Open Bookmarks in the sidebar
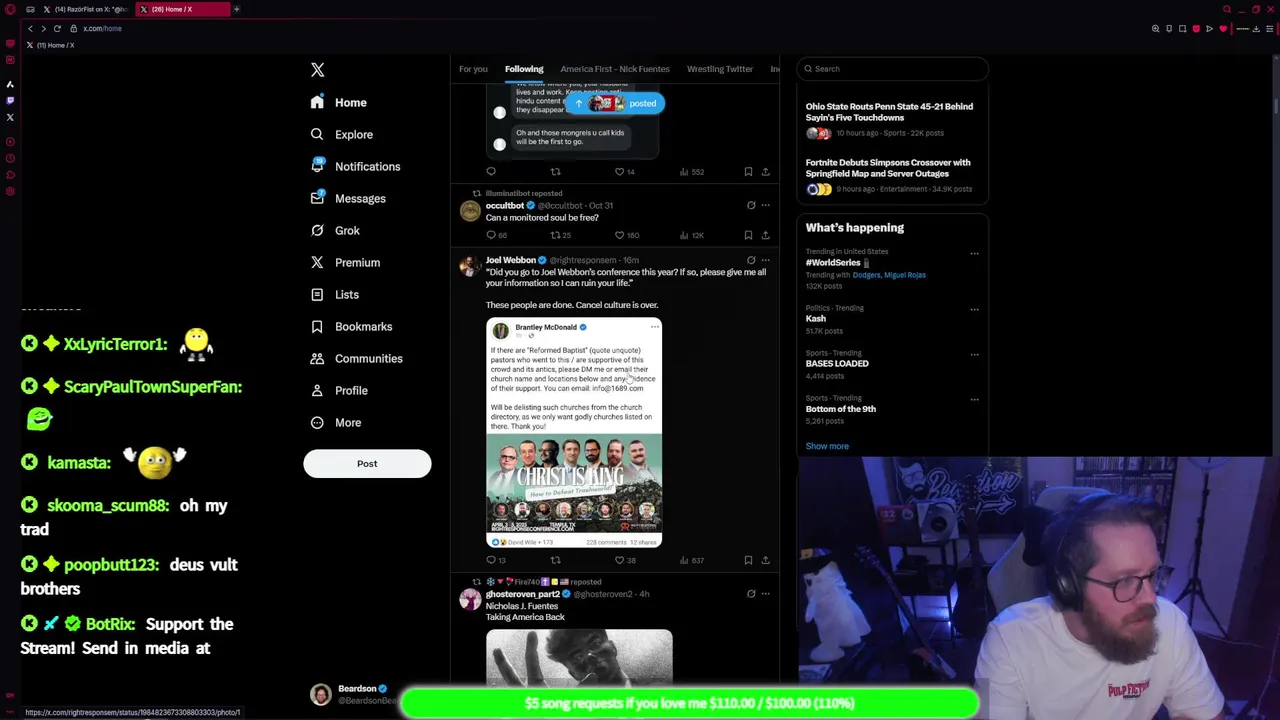The width and height of the screenshot is (1280, 720). [363, 327]
